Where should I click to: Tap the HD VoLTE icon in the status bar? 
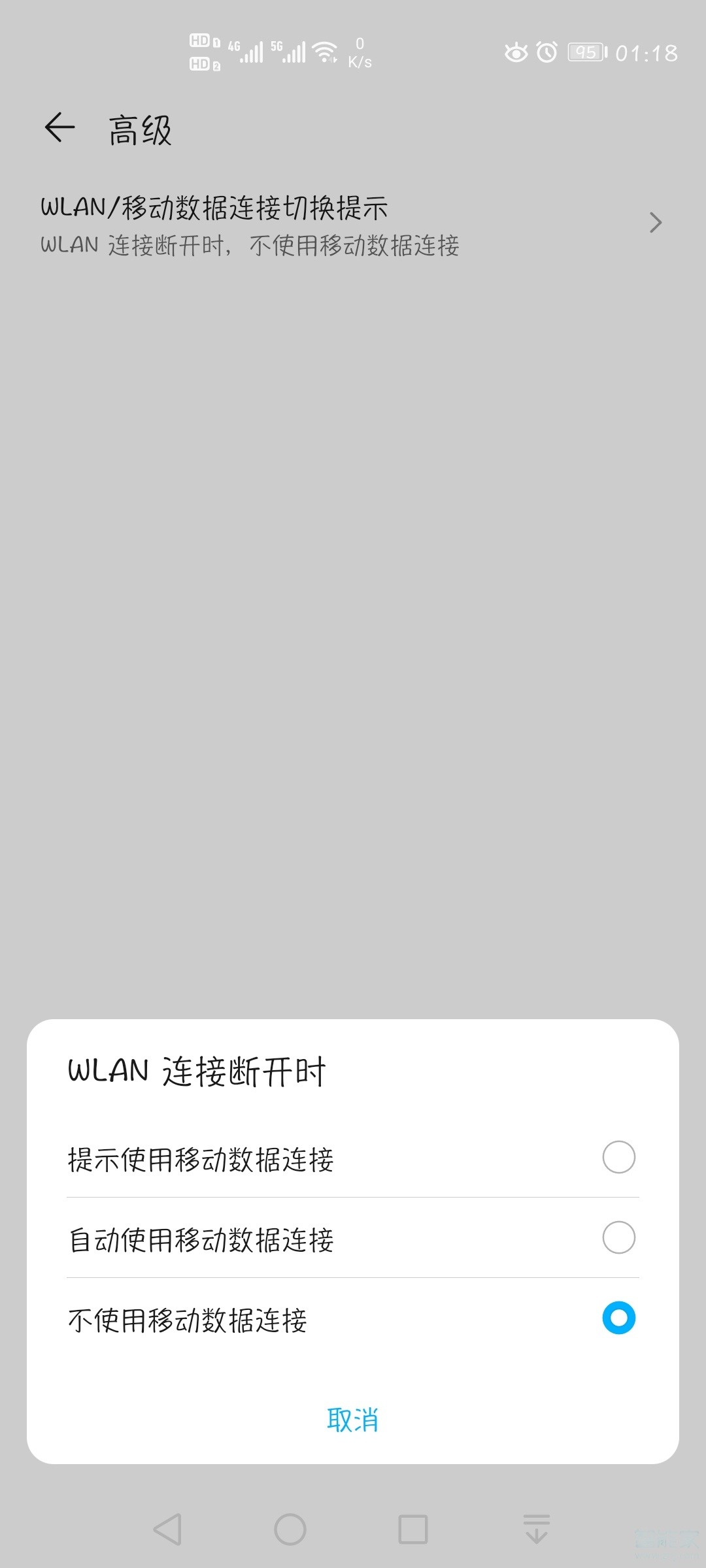pyautogui.click(x=203, y=51)
